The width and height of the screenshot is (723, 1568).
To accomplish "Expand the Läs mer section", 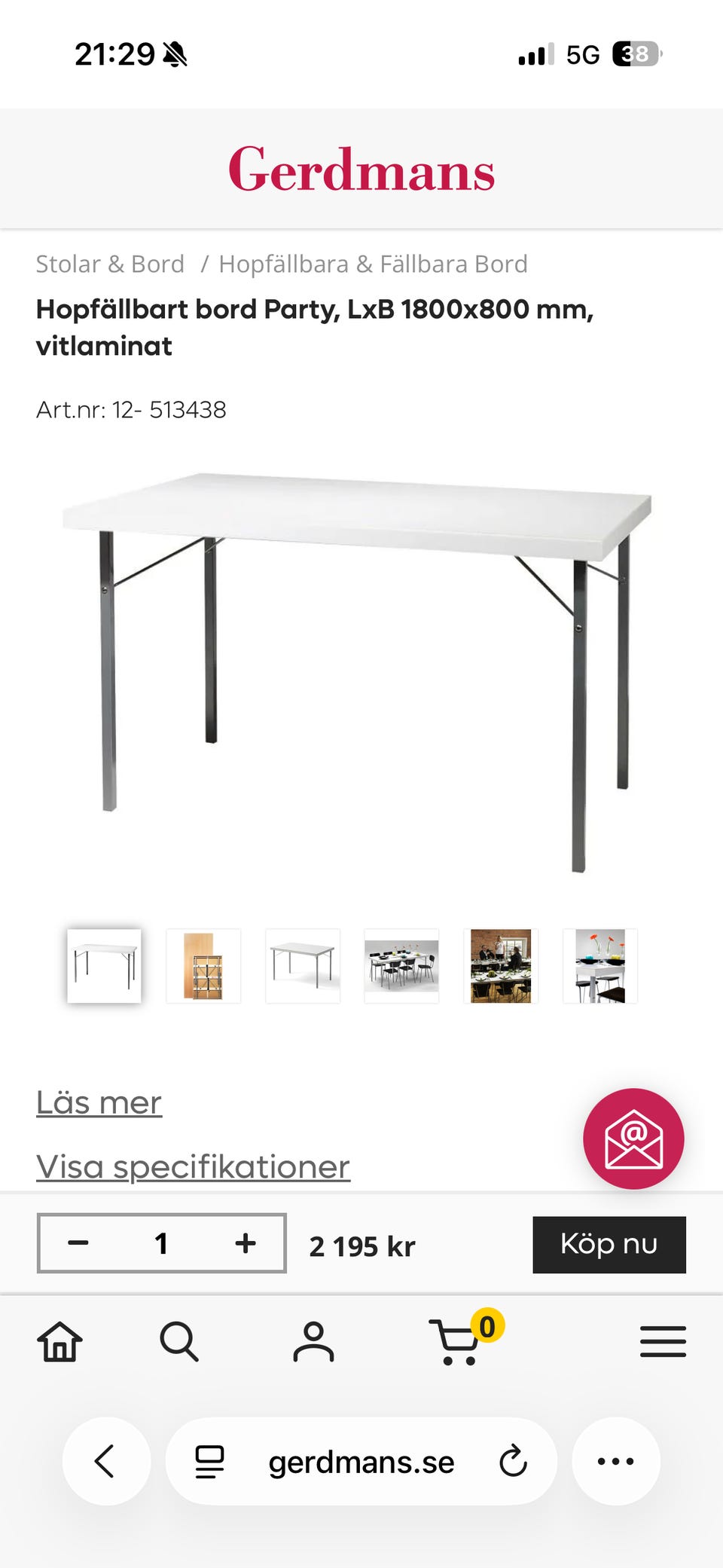I will 98,1102.
